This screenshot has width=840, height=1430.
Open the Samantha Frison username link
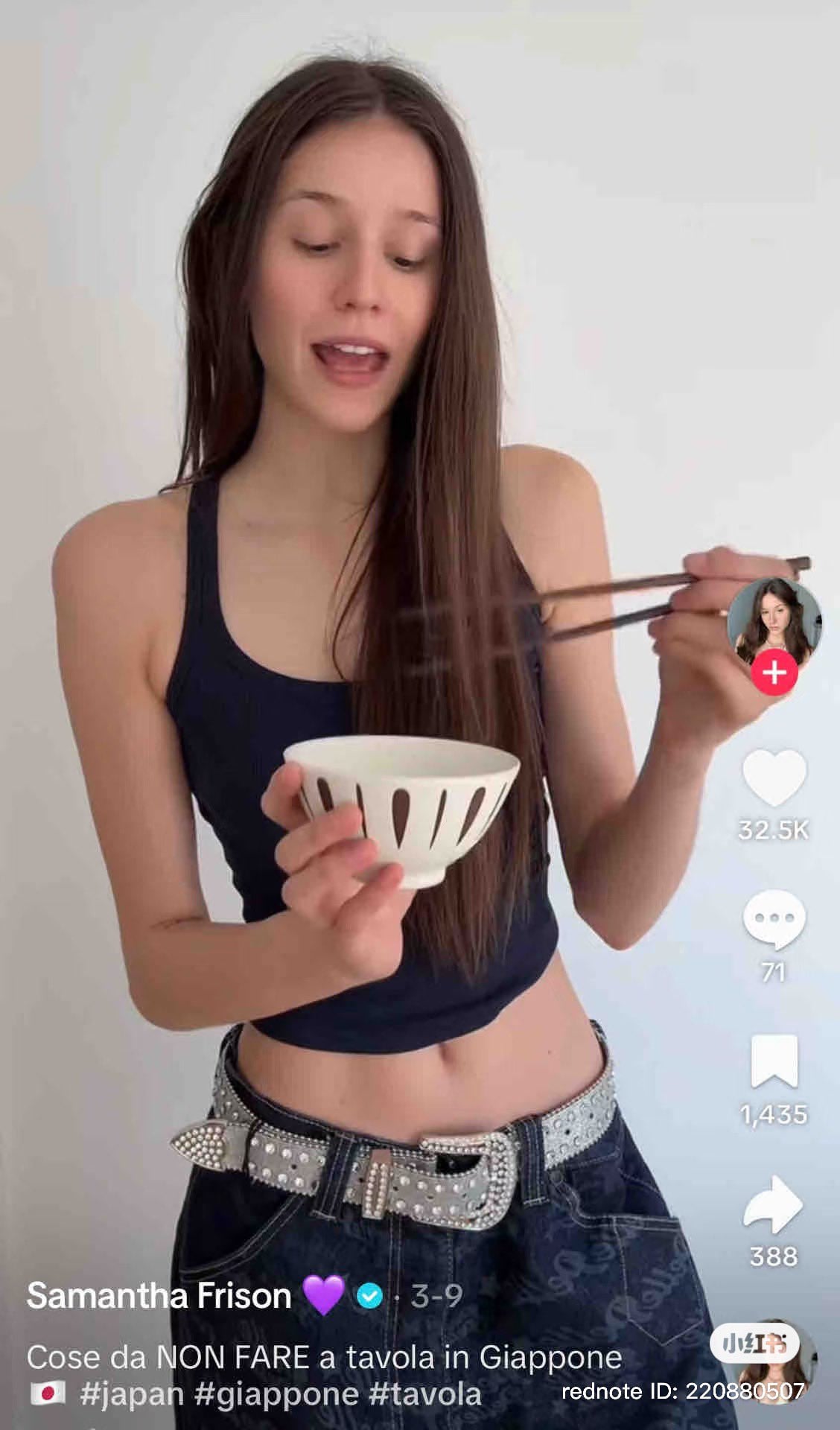click(x=159, y=1296)
